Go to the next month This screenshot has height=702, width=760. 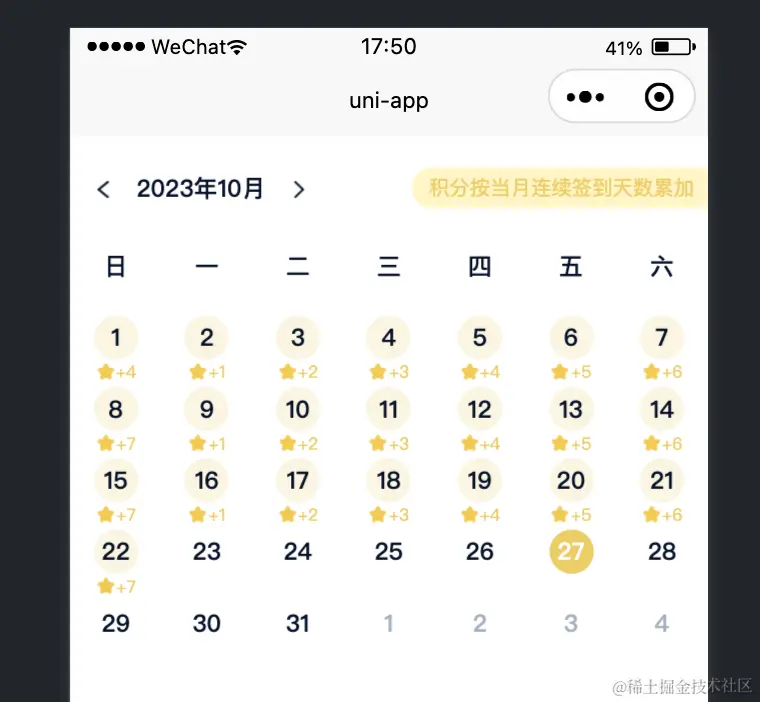298,189
